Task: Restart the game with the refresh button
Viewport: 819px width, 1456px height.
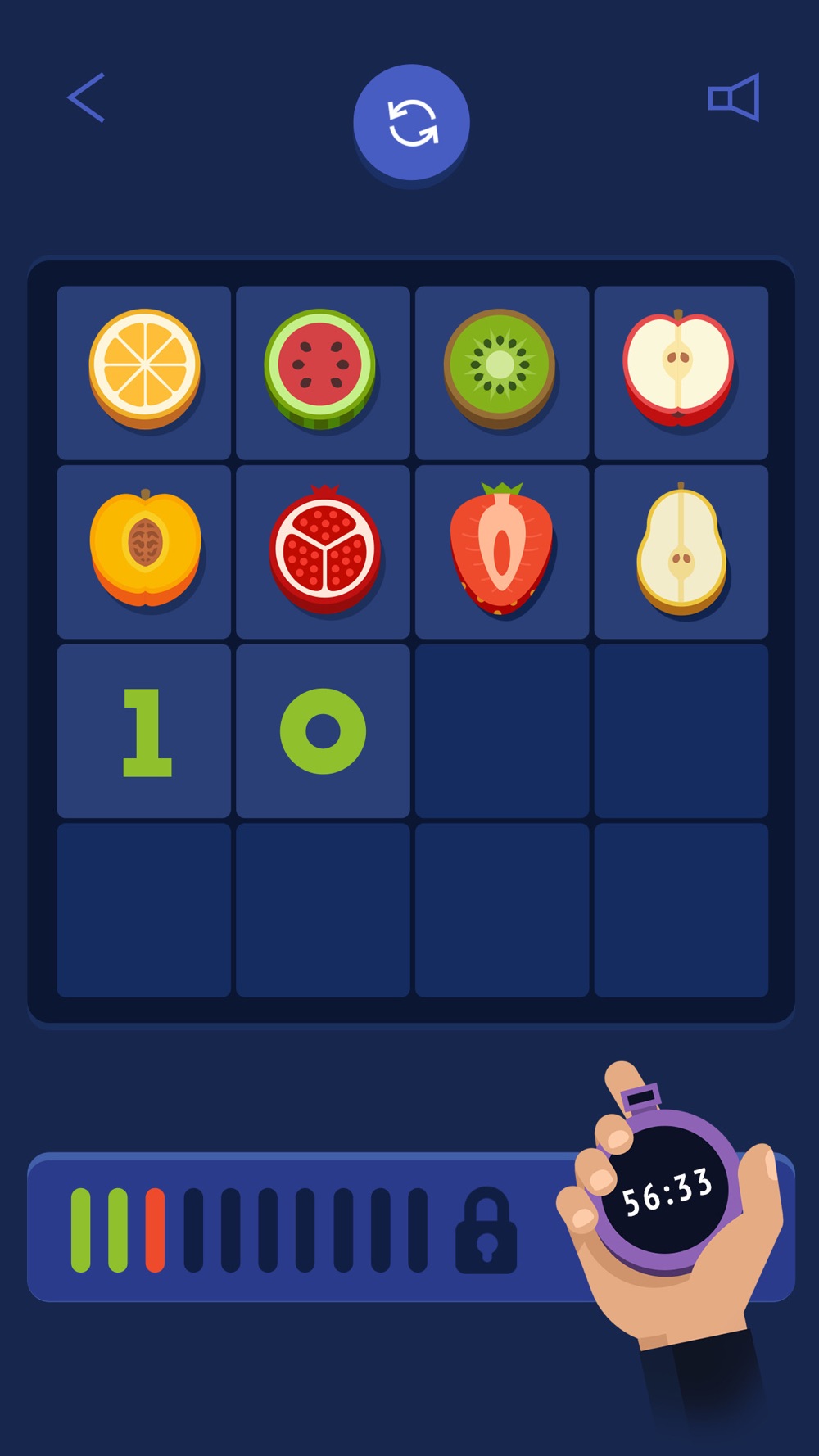Action: point(411,123)
